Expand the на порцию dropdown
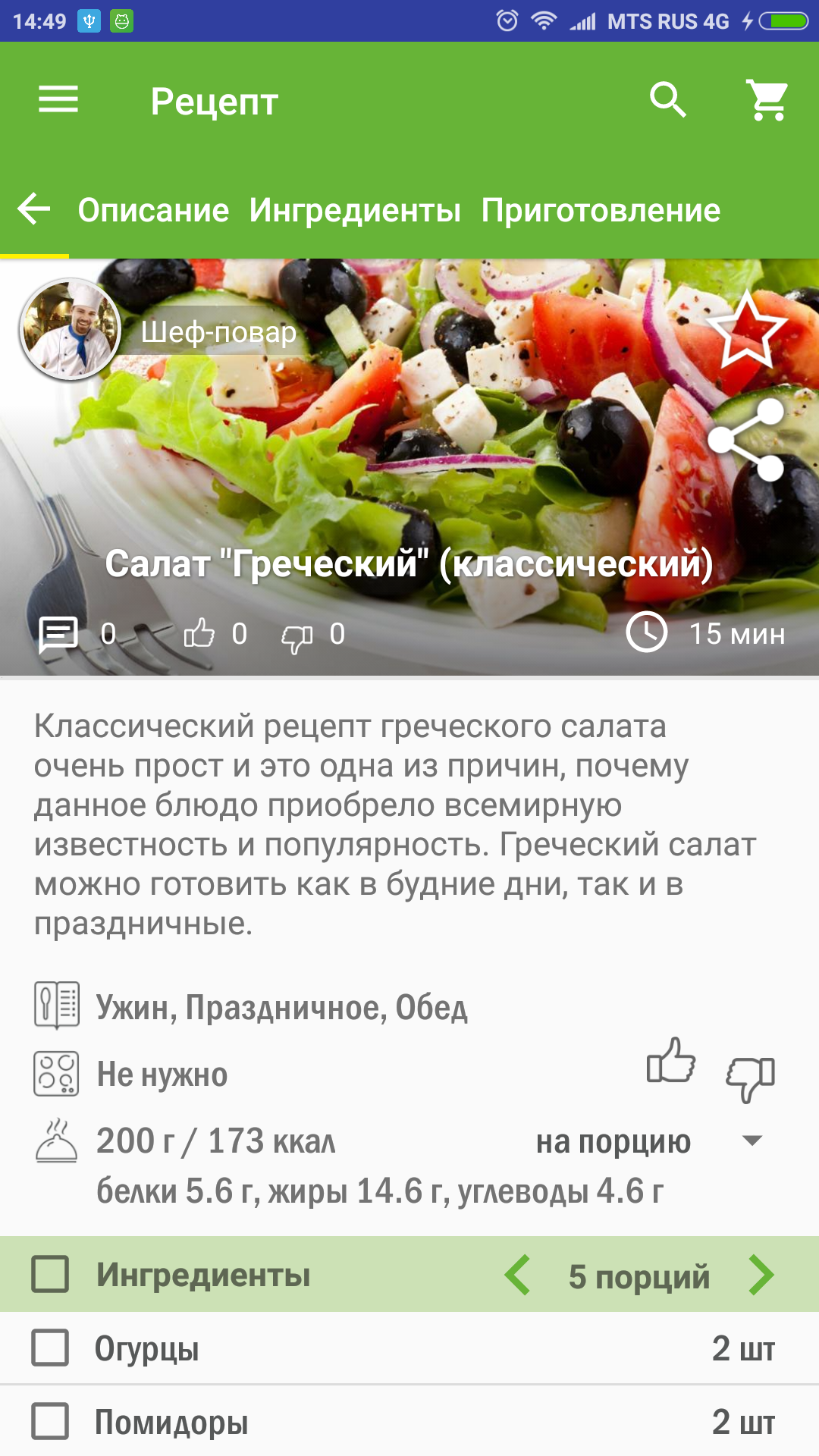This screenshot has height=1456, width=819. tap(752, 1141)
